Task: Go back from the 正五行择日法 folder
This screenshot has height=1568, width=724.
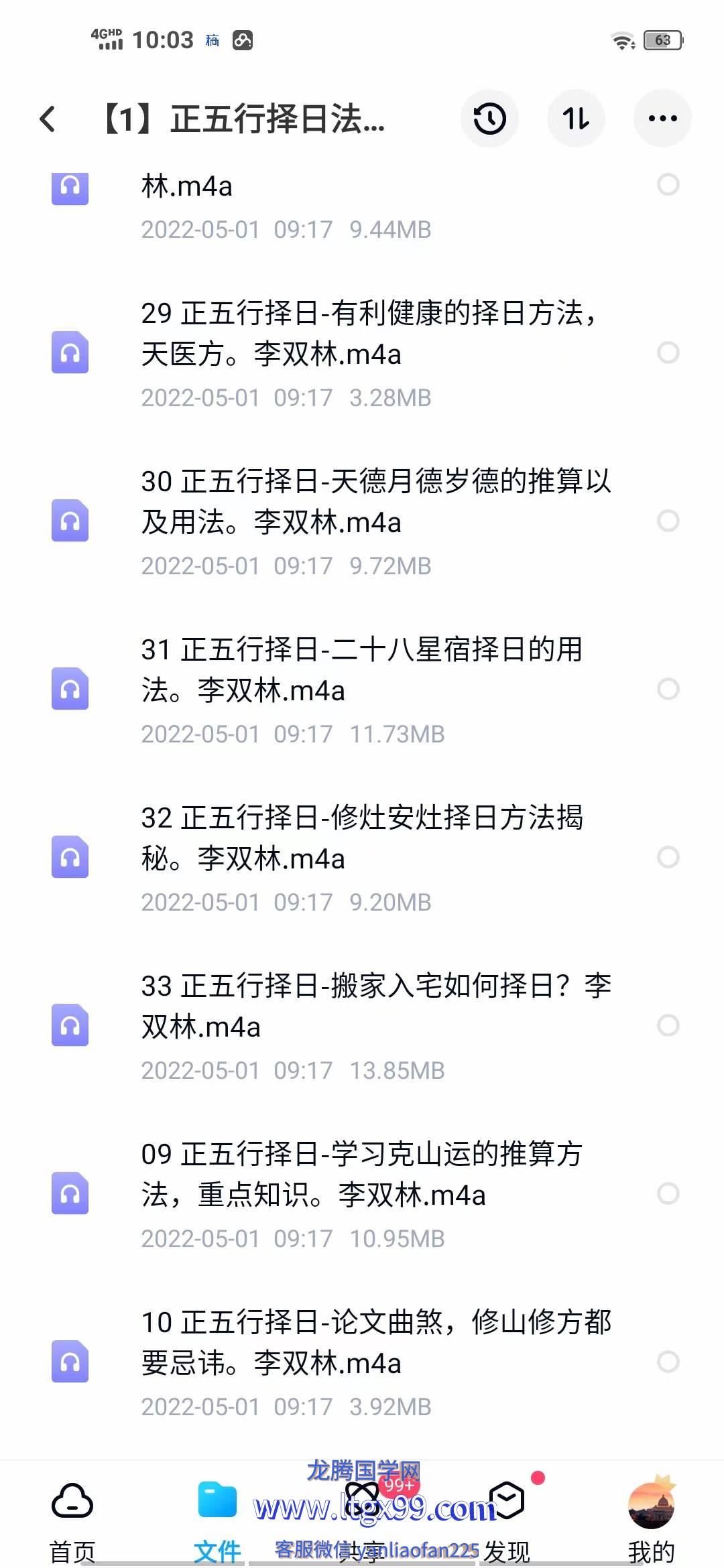Action: (48, 119)
